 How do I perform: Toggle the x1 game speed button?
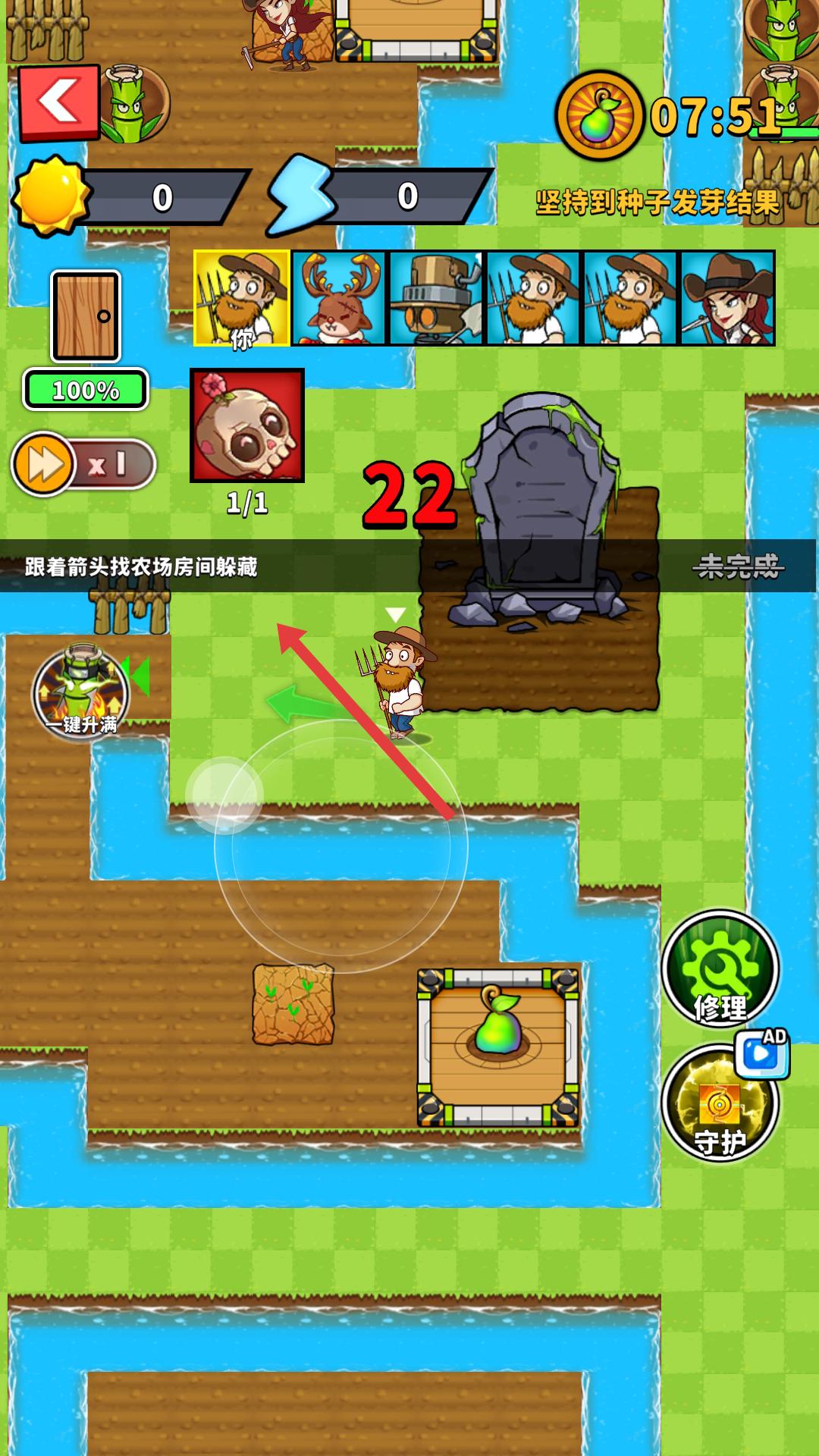coord(83,464)
